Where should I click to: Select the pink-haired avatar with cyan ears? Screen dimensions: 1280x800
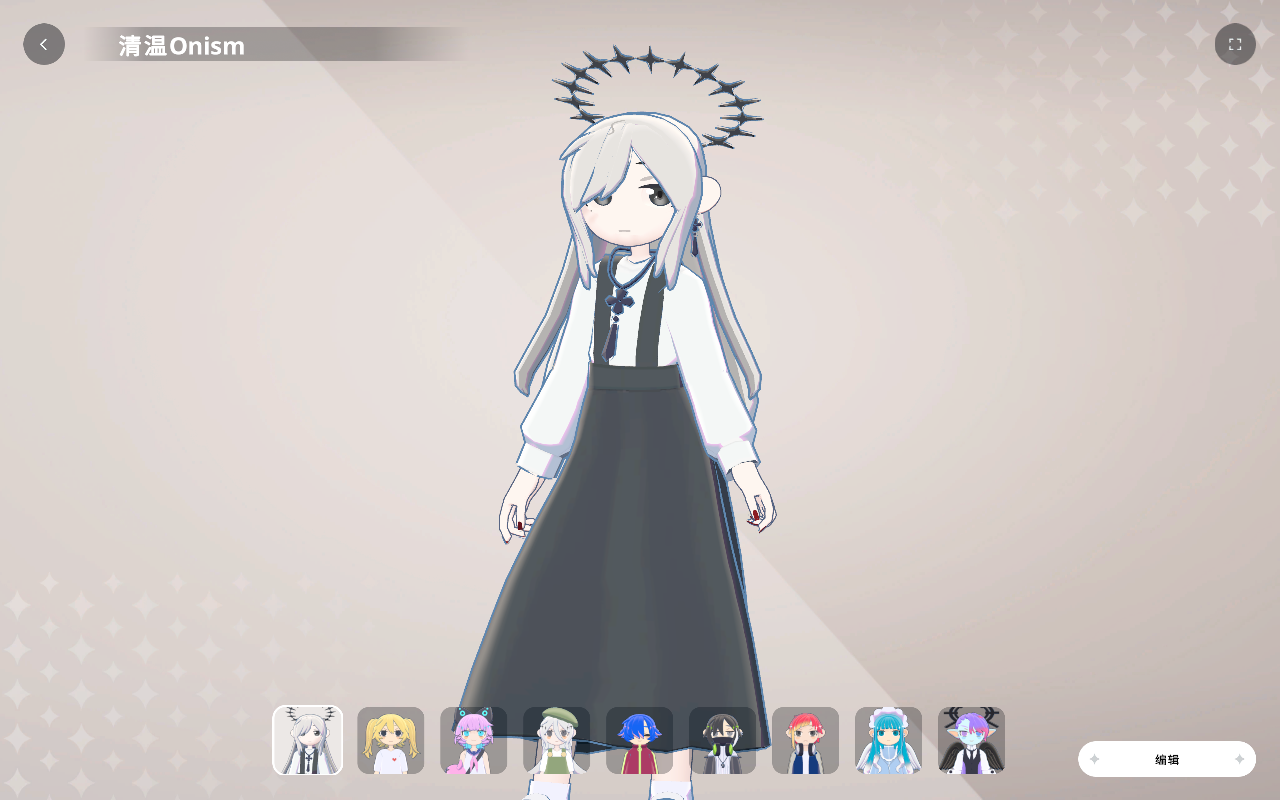pos(474,740)
